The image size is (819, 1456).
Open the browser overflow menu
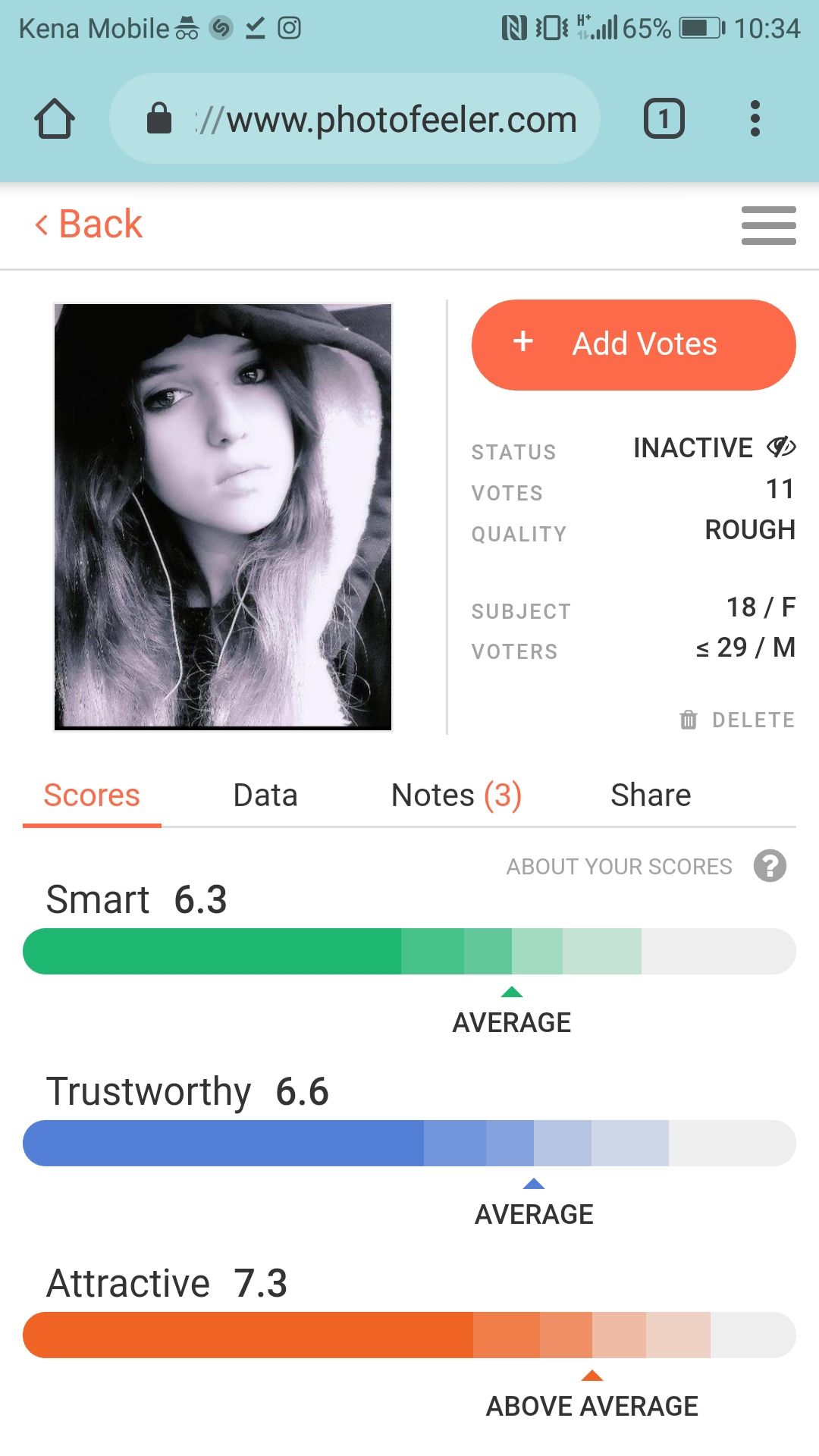coord(755,119)
